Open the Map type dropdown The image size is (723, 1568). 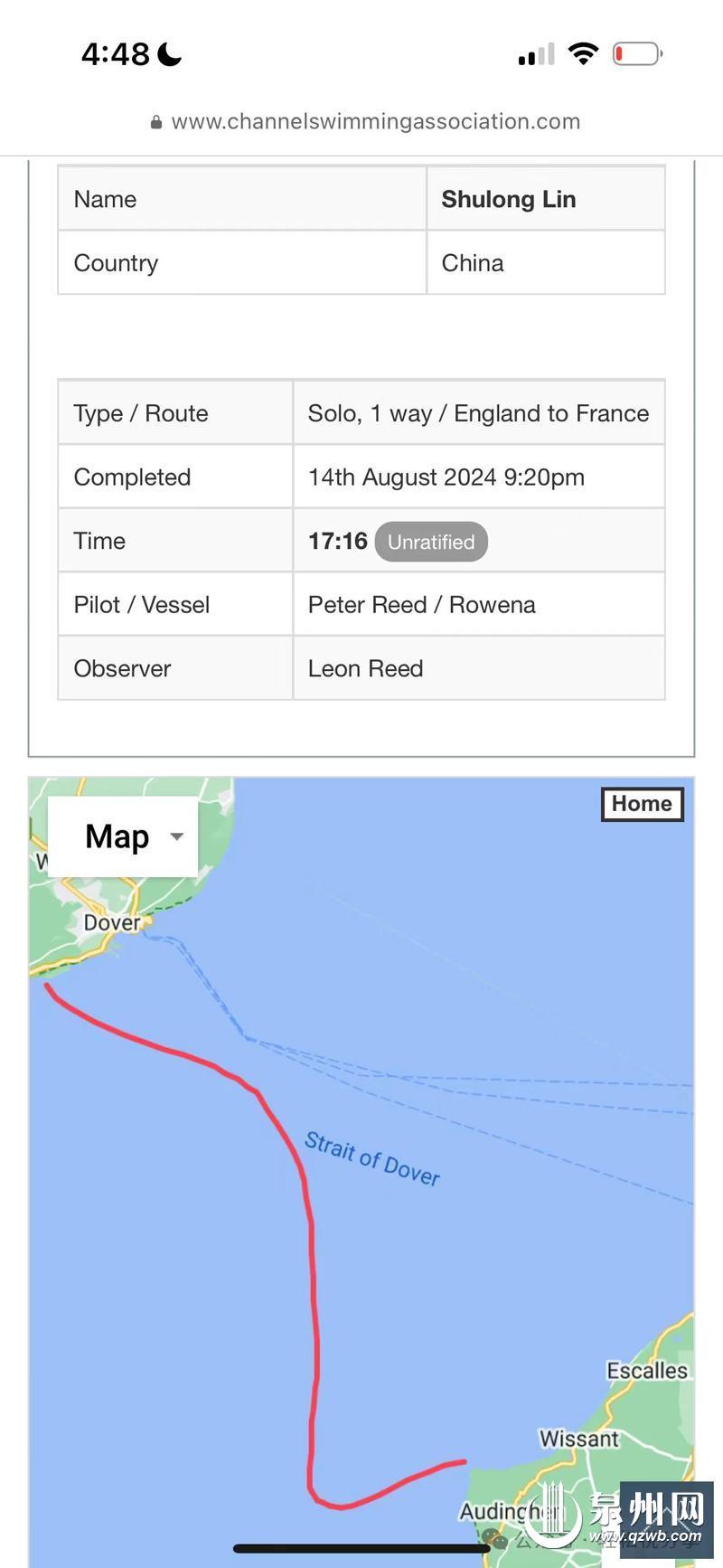click(124, 836)
